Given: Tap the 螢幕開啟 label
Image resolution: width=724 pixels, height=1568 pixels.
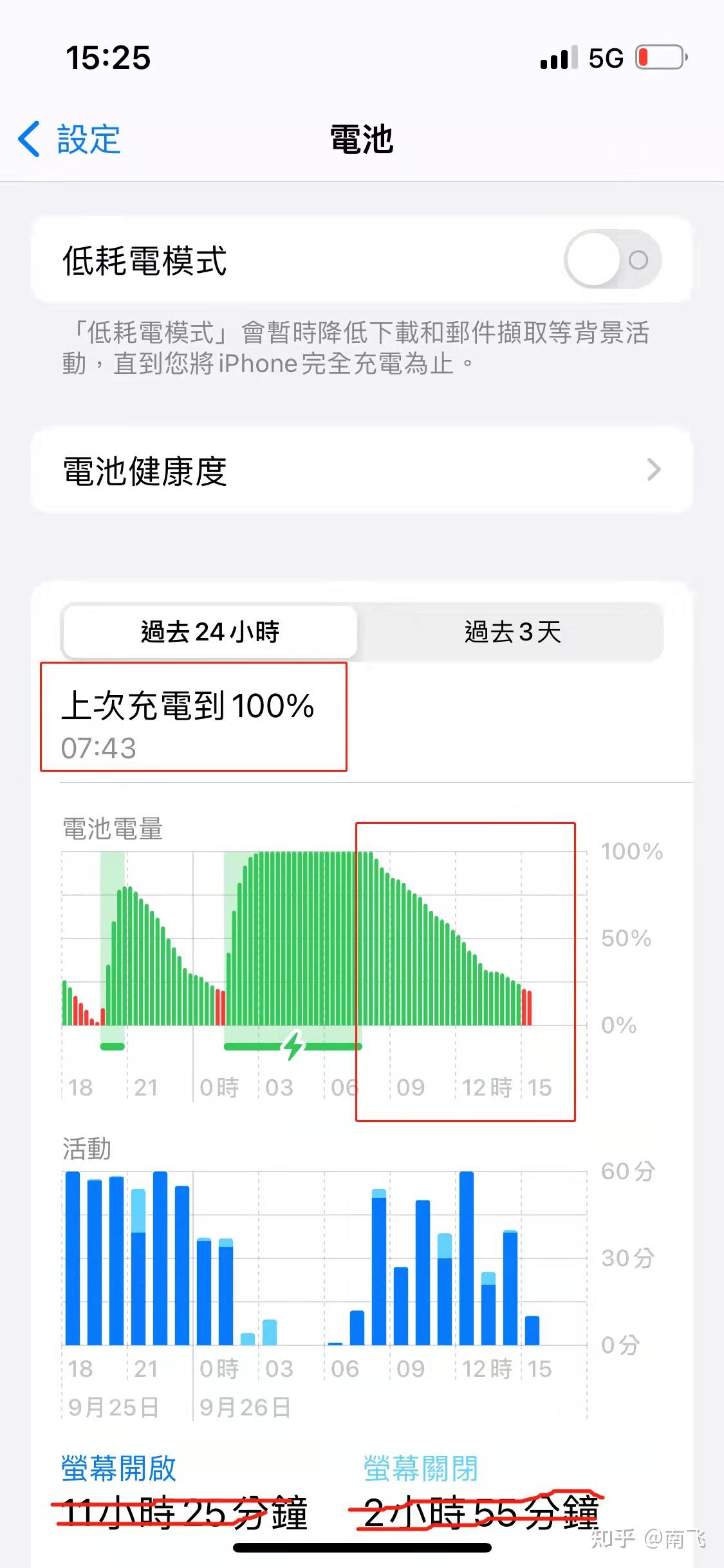Looking at the screenshot, I should click(118, 1468).
